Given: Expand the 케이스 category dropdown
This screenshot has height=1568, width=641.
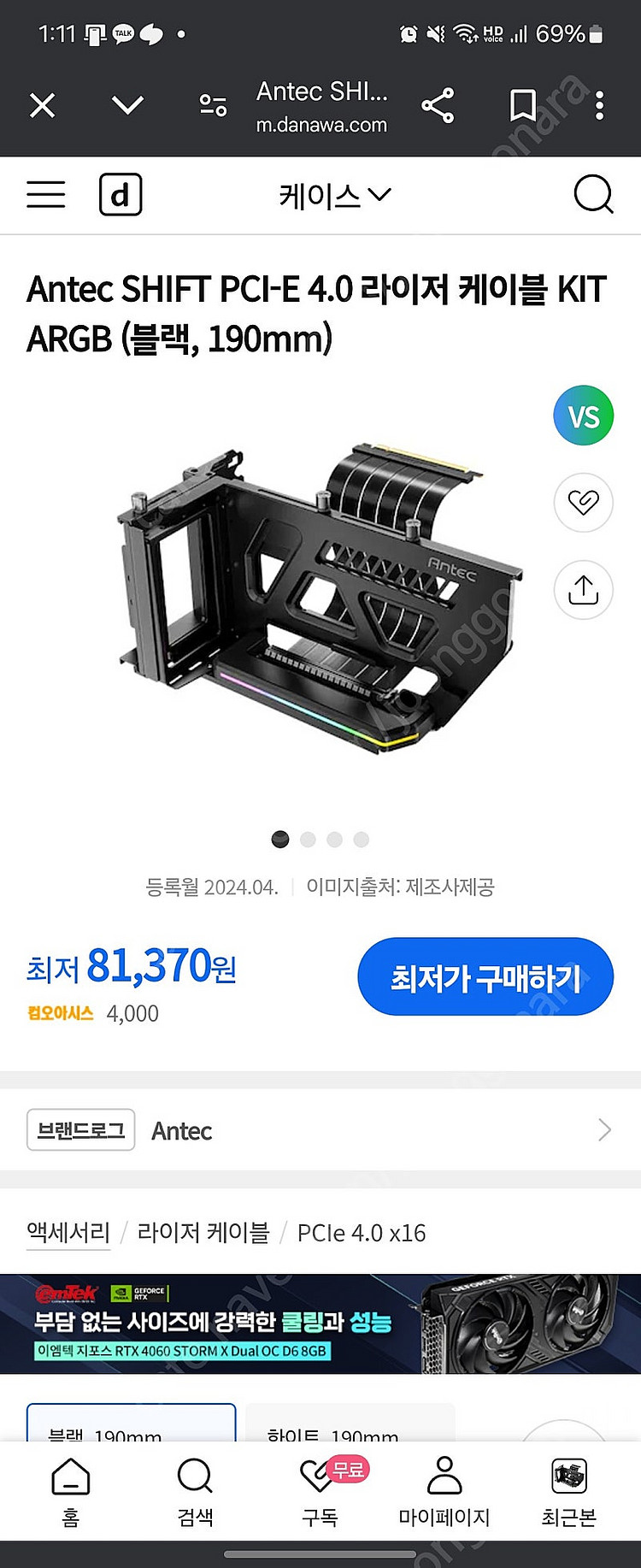Looking at the screenshot, I should tap(334, 196).
